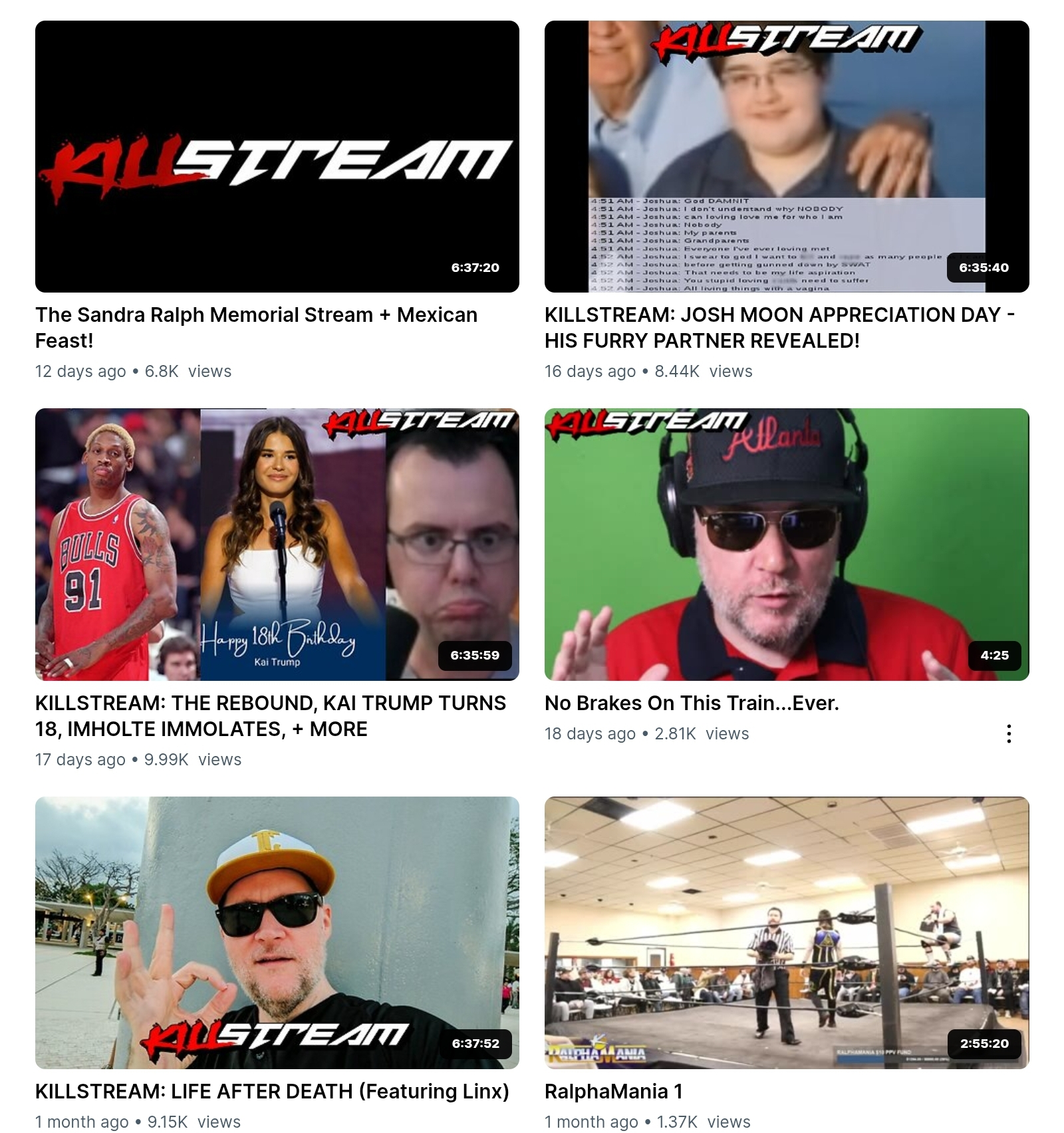Open the RalphaMania 1 video
The image size is (1064, 1133).
787,932
